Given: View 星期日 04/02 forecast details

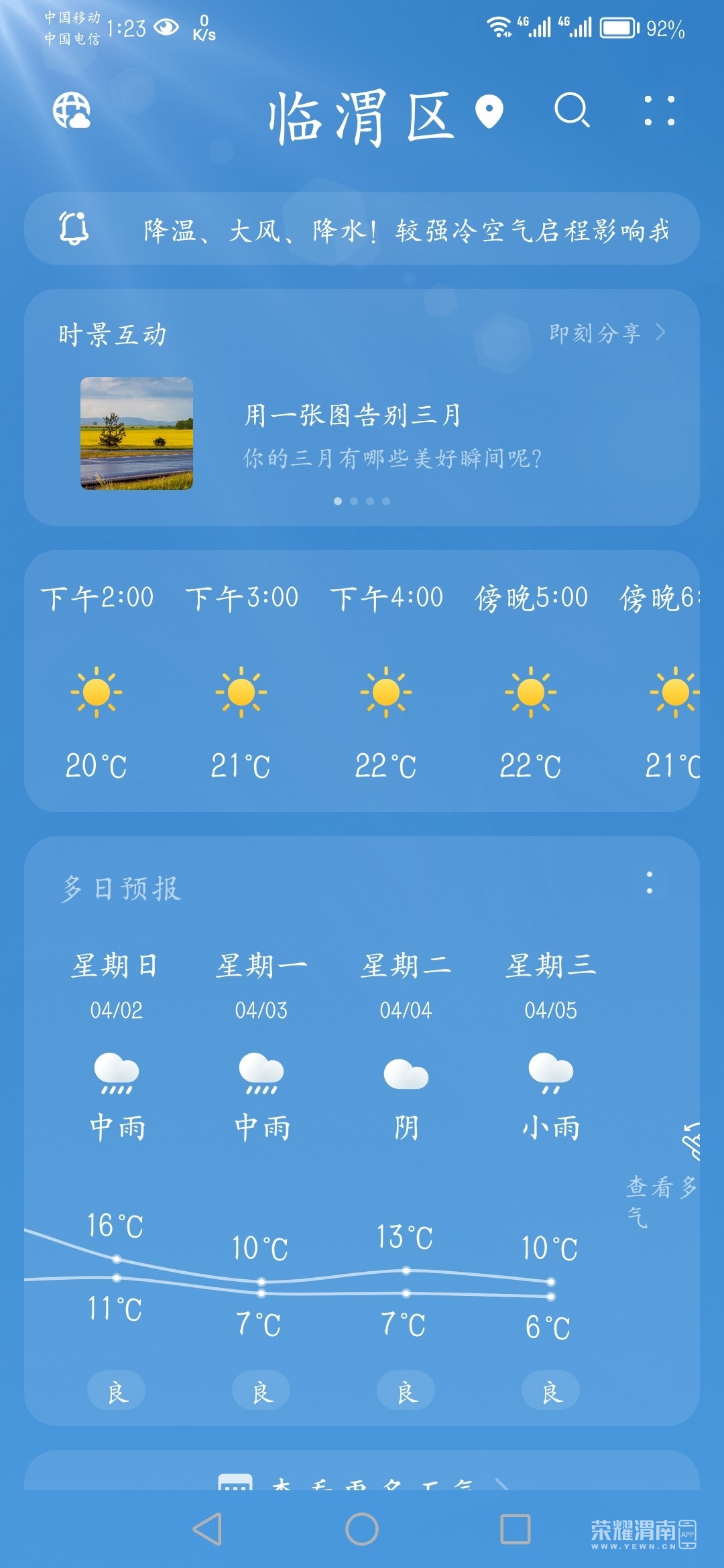Looking at the screenshot, I should click(116, 1045).
